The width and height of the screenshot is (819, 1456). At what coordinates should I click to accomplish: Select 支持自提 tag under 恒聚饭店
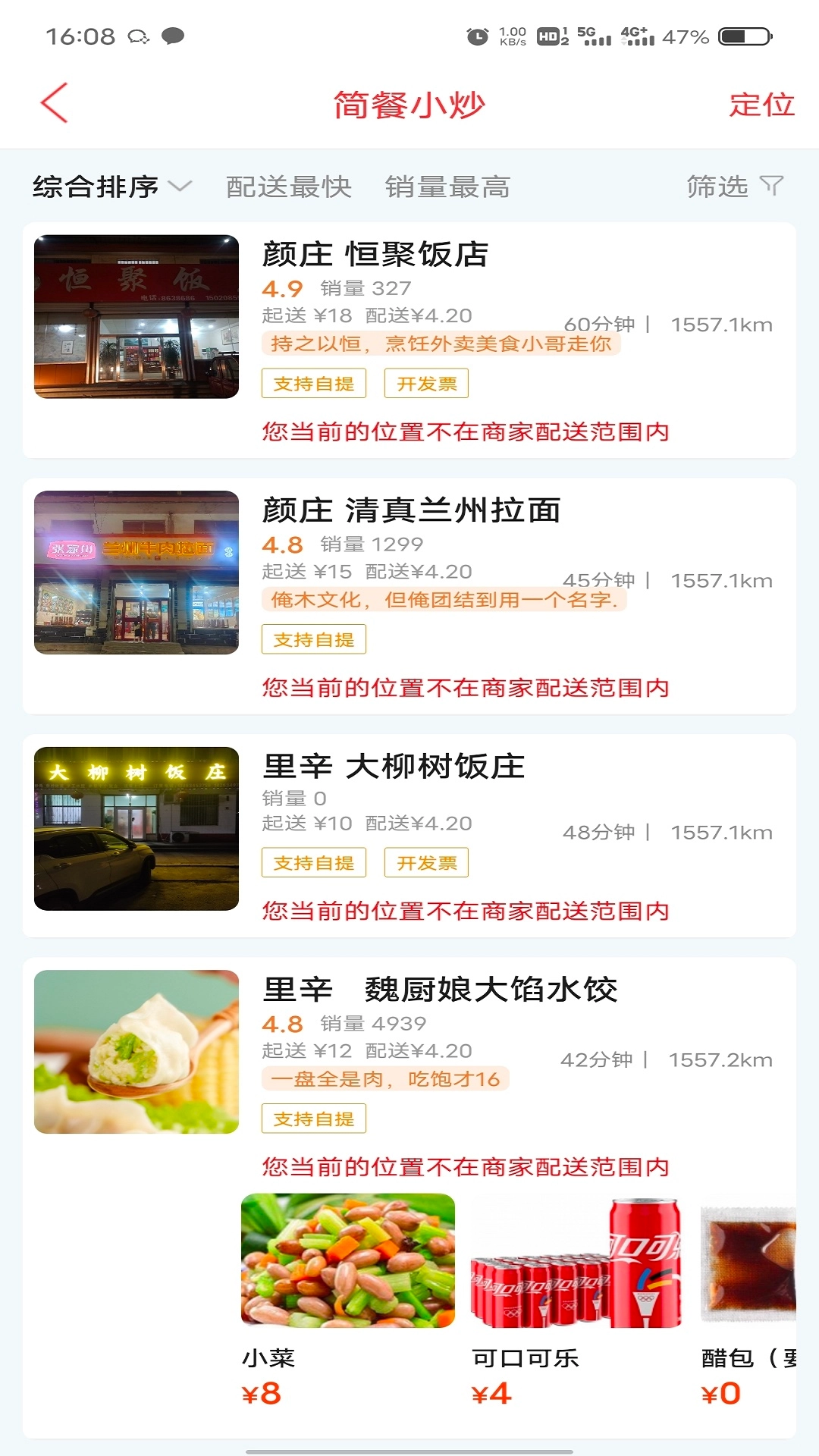315,383
